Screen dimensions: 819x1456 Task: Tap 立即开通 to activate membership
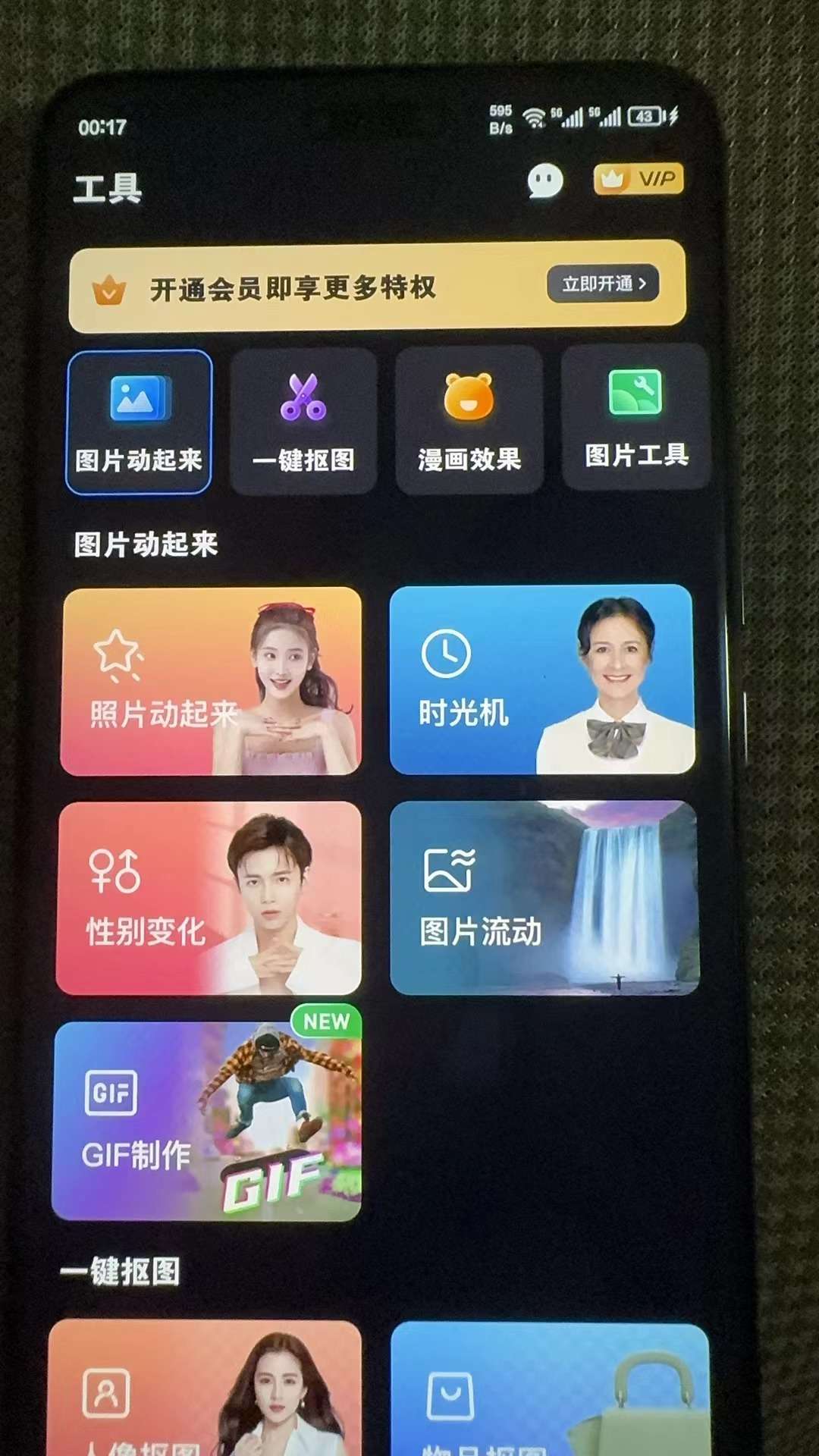tap(603, 284)
